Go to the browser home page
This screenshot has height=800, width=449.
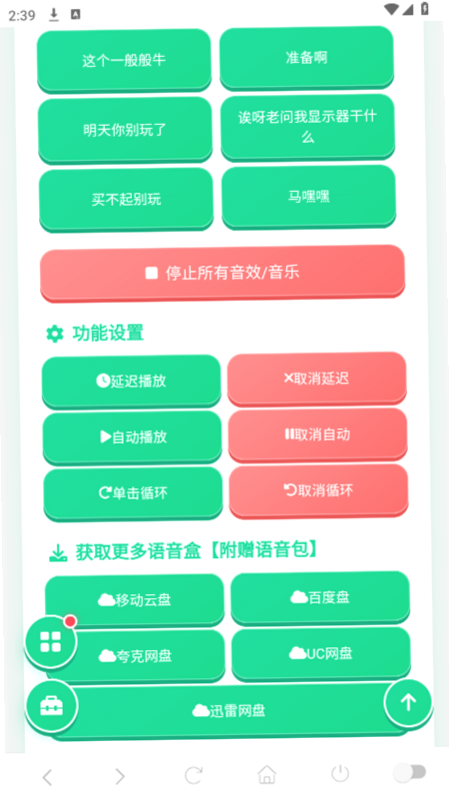click(267, 774)
